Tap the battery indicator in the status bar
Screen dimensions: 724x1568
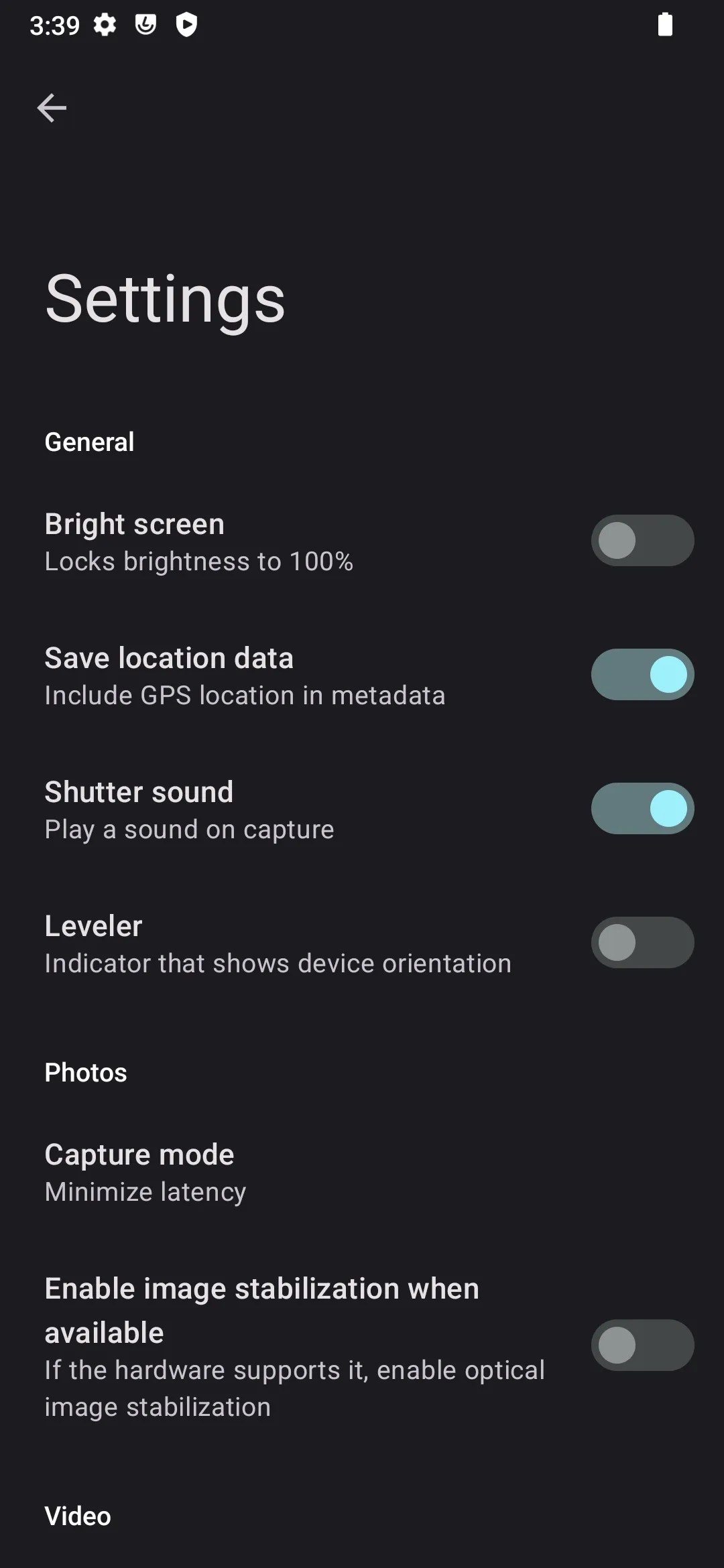coord(666,25)
